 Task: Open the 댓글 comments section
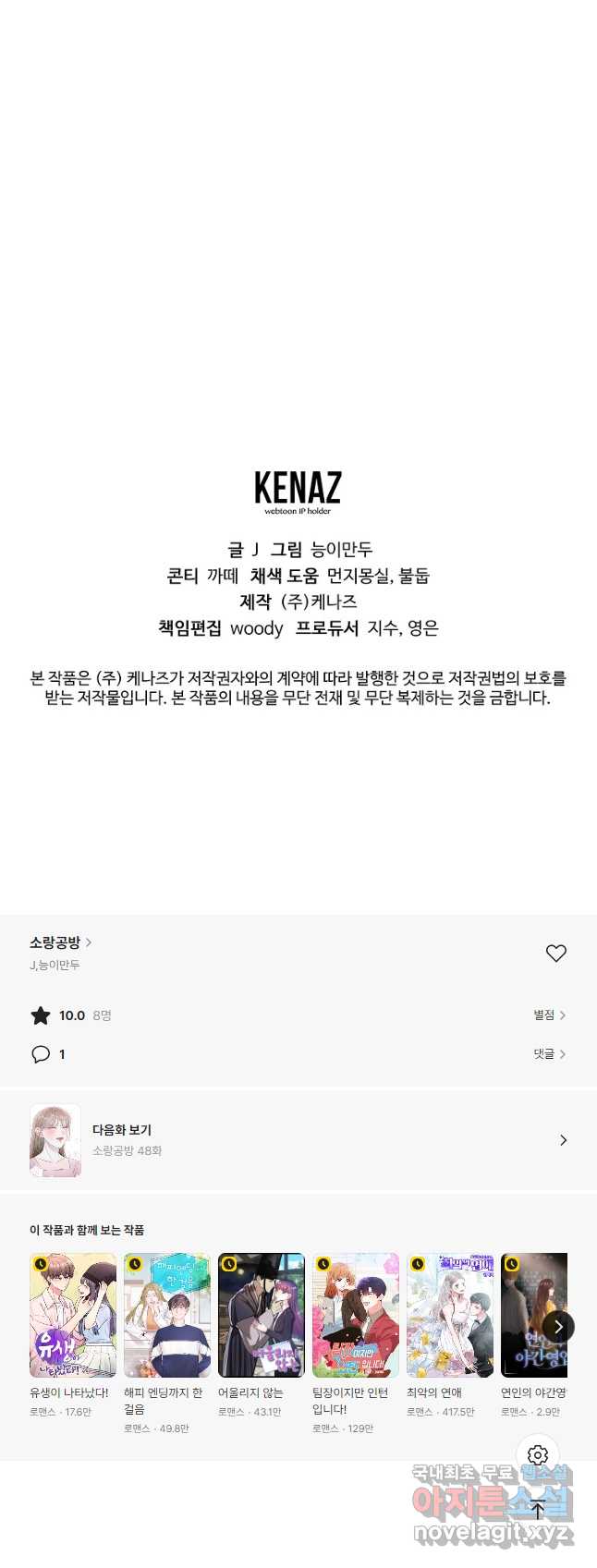click(549, 1054)
